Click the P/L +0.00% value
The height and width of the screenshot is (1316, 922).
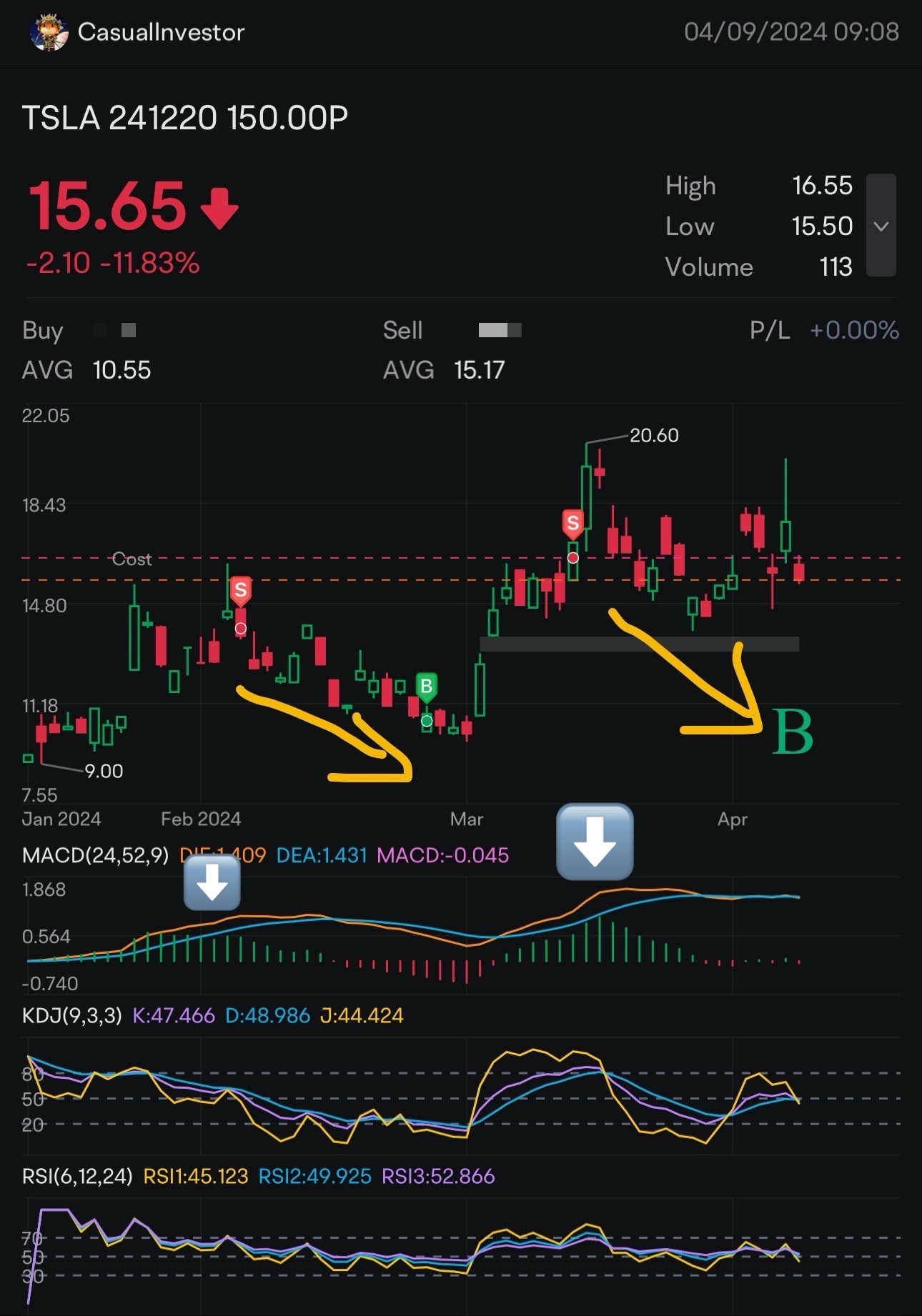[x=855, y=330]
